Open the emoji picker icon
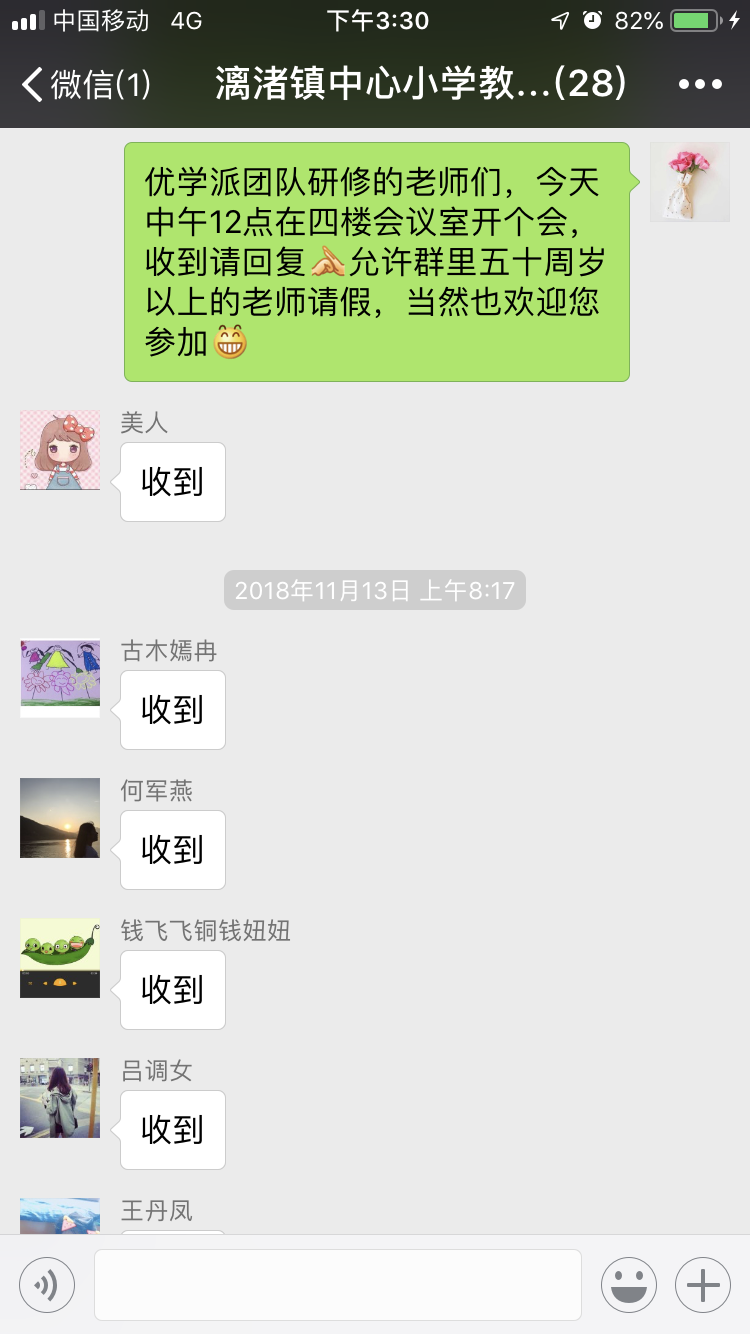The image size is (750, 1334). (628, 1285)
